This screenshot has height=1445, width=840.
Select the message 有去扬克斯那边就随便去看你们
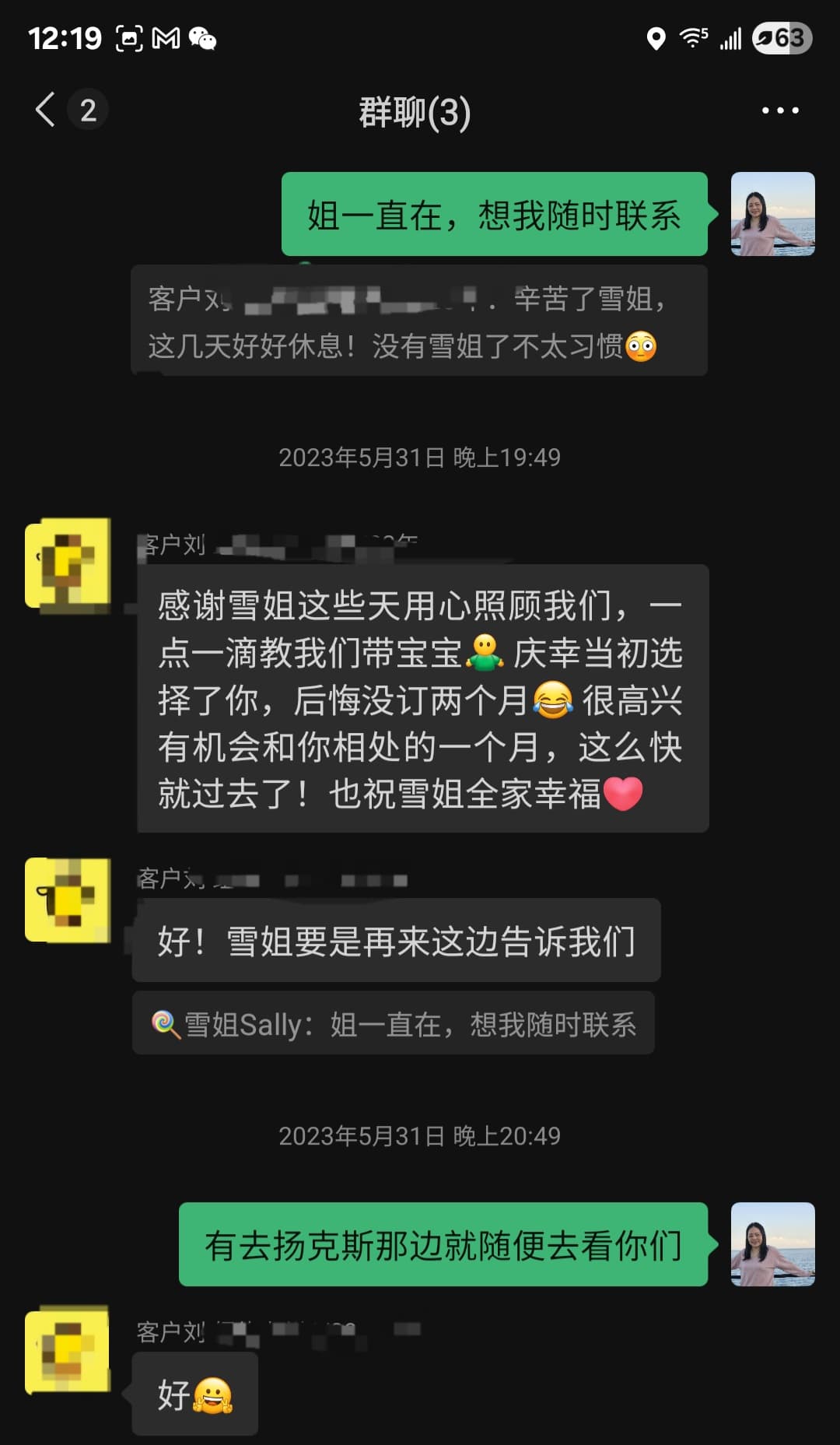(x=443, y=1246)
